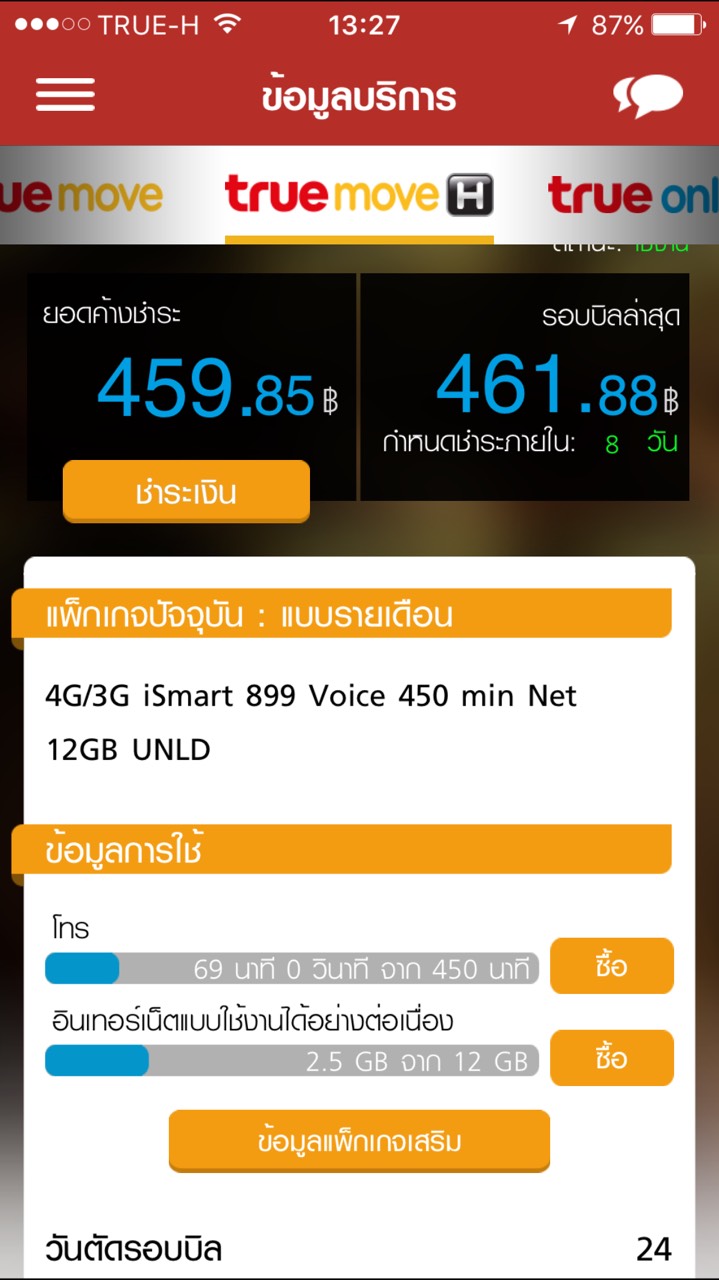Open ข้อมูลแพ็กเกจเสริม add-on package info
The width and height of the screenshot is (719, 1280).
(359, 1141)
